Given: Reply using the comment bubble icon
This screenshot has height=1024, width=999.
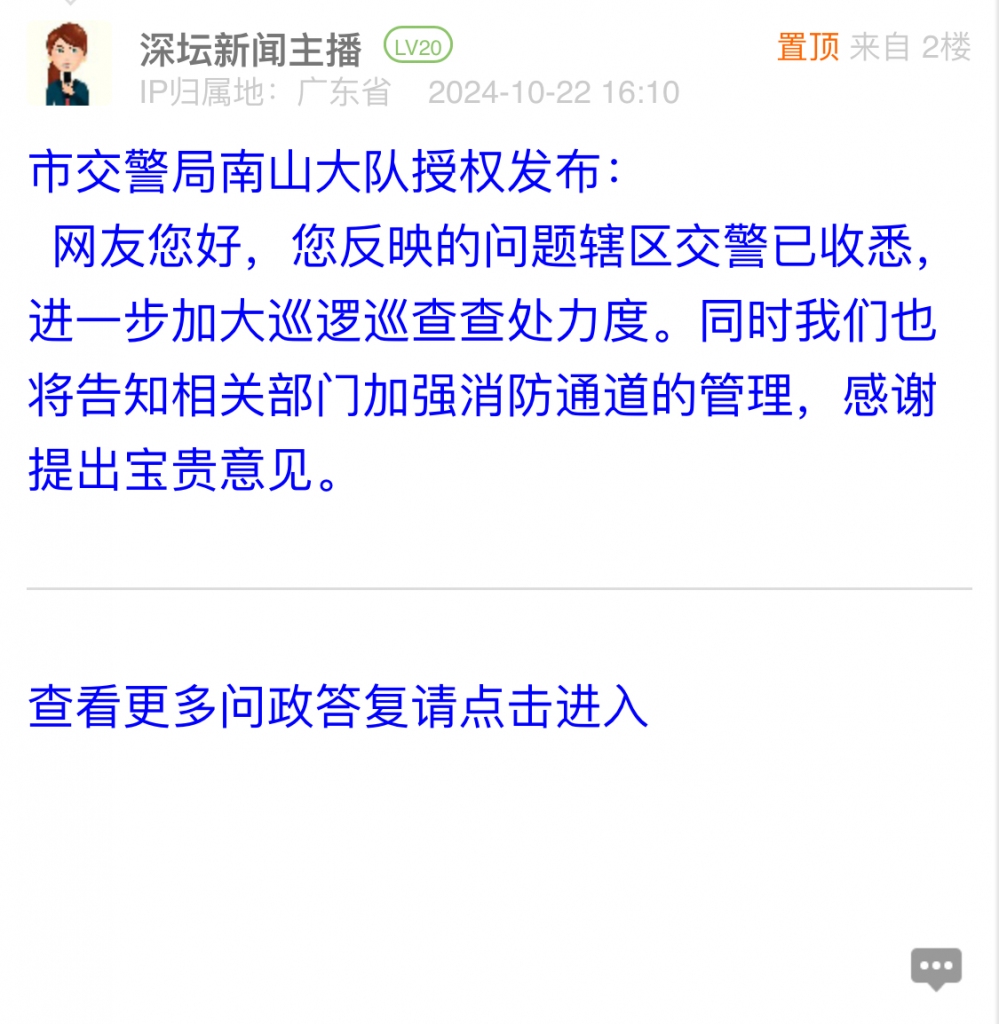Looking at the screenshot, I should [x=936, y=967].
